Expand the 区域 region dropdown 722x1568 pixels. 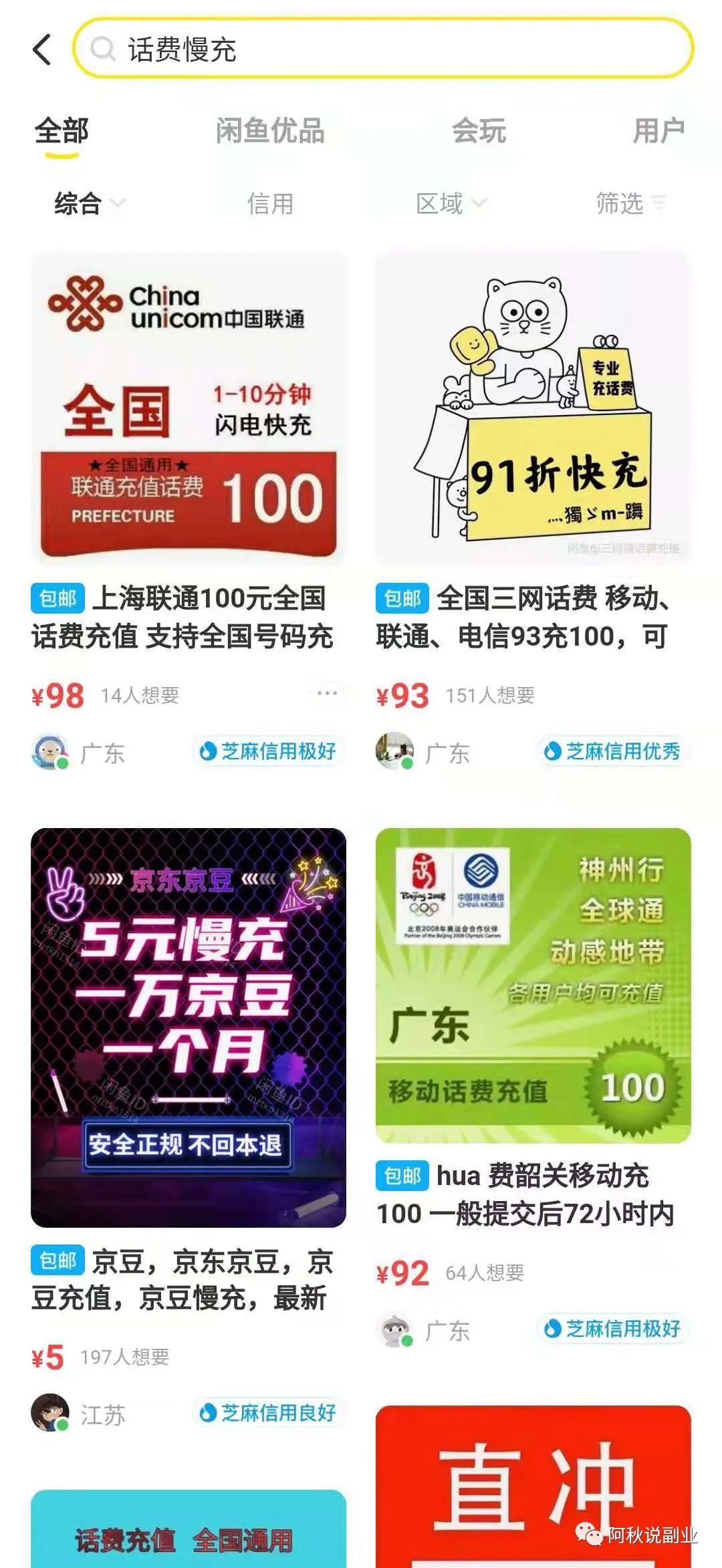tap(451, 203)
